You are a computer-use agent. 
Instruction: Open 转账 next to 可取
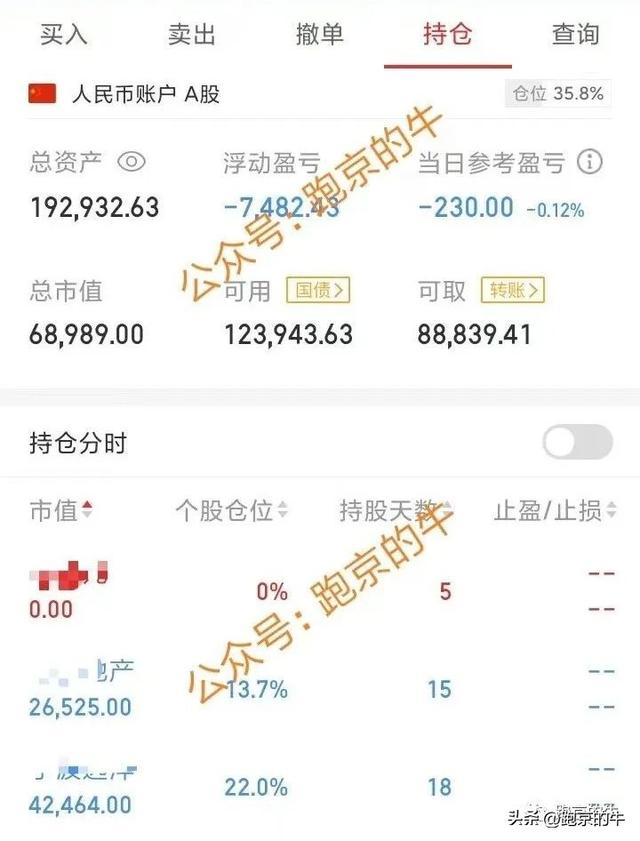tap(513, 291)
